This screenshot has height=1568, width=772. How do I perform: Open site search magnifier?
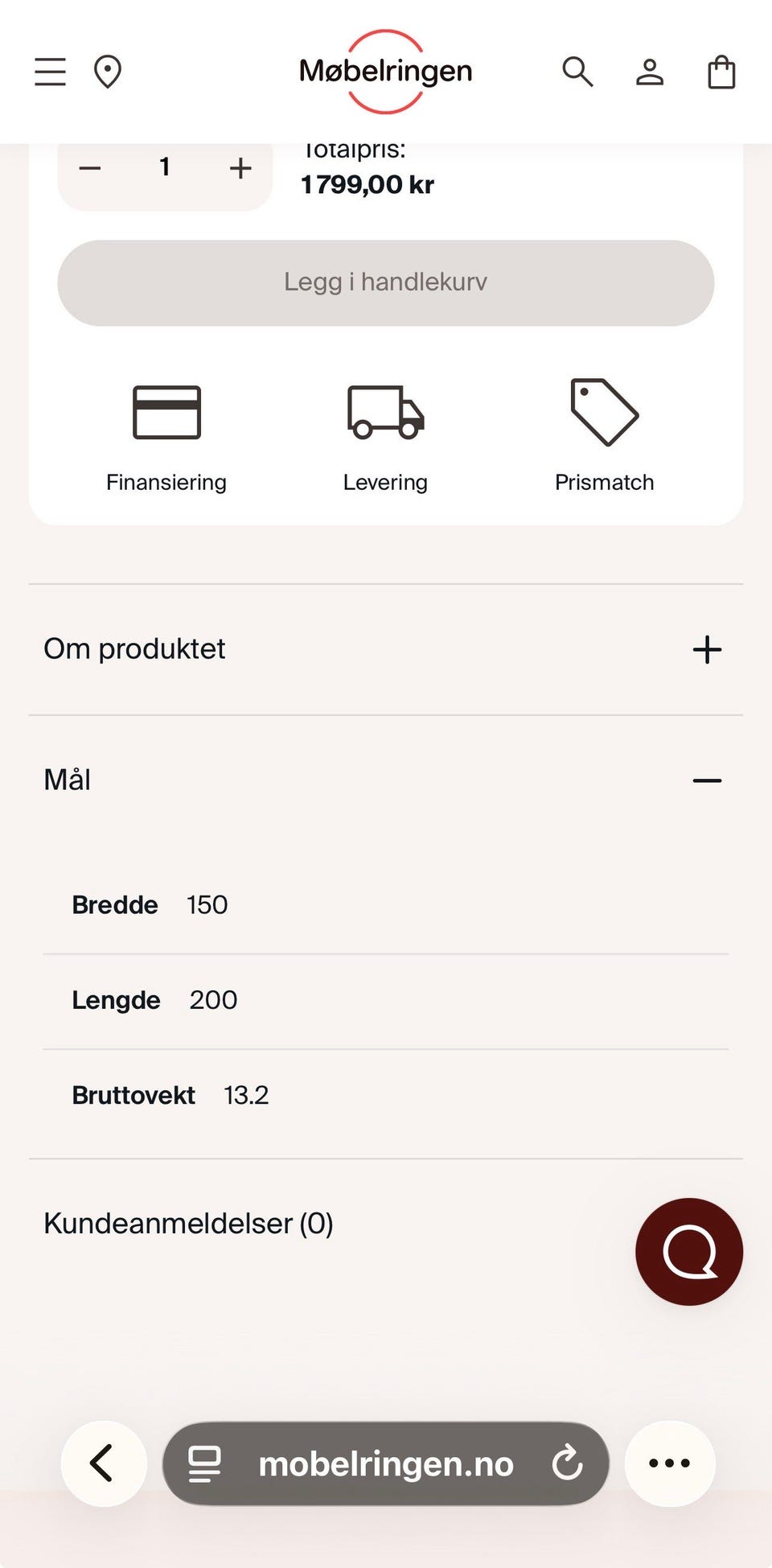click(577, 72)
